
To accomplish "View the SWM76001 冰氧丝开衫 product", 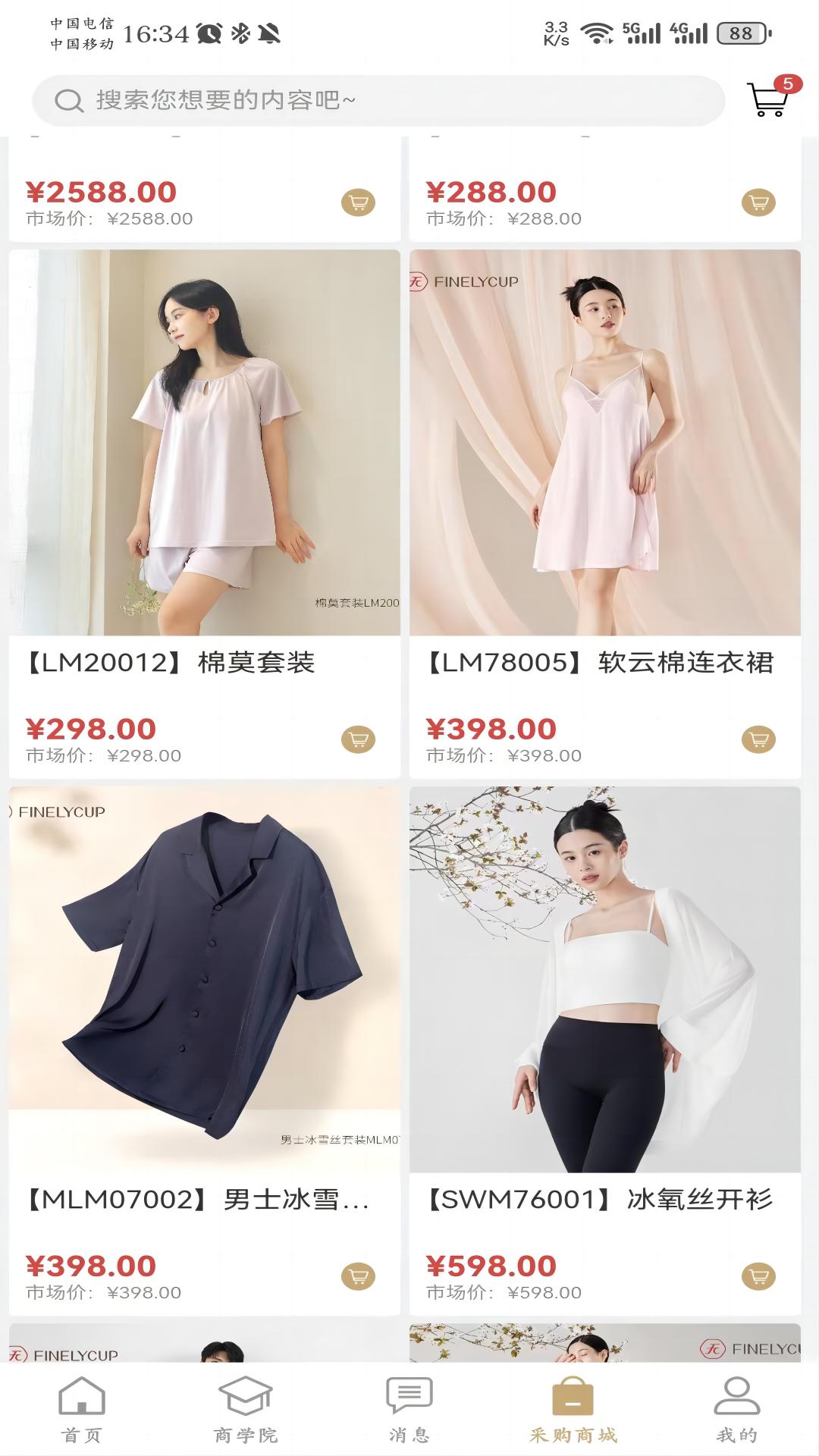I will 605,980.
